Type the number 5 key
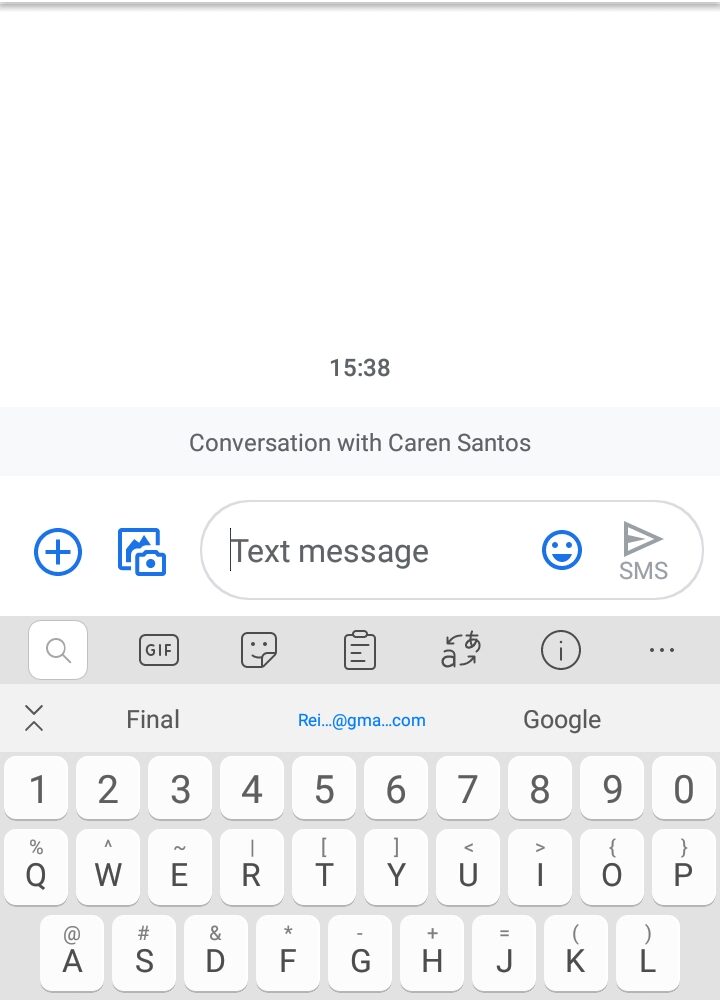This screenshot has width=720, height=1000. (x=324, y=790)
